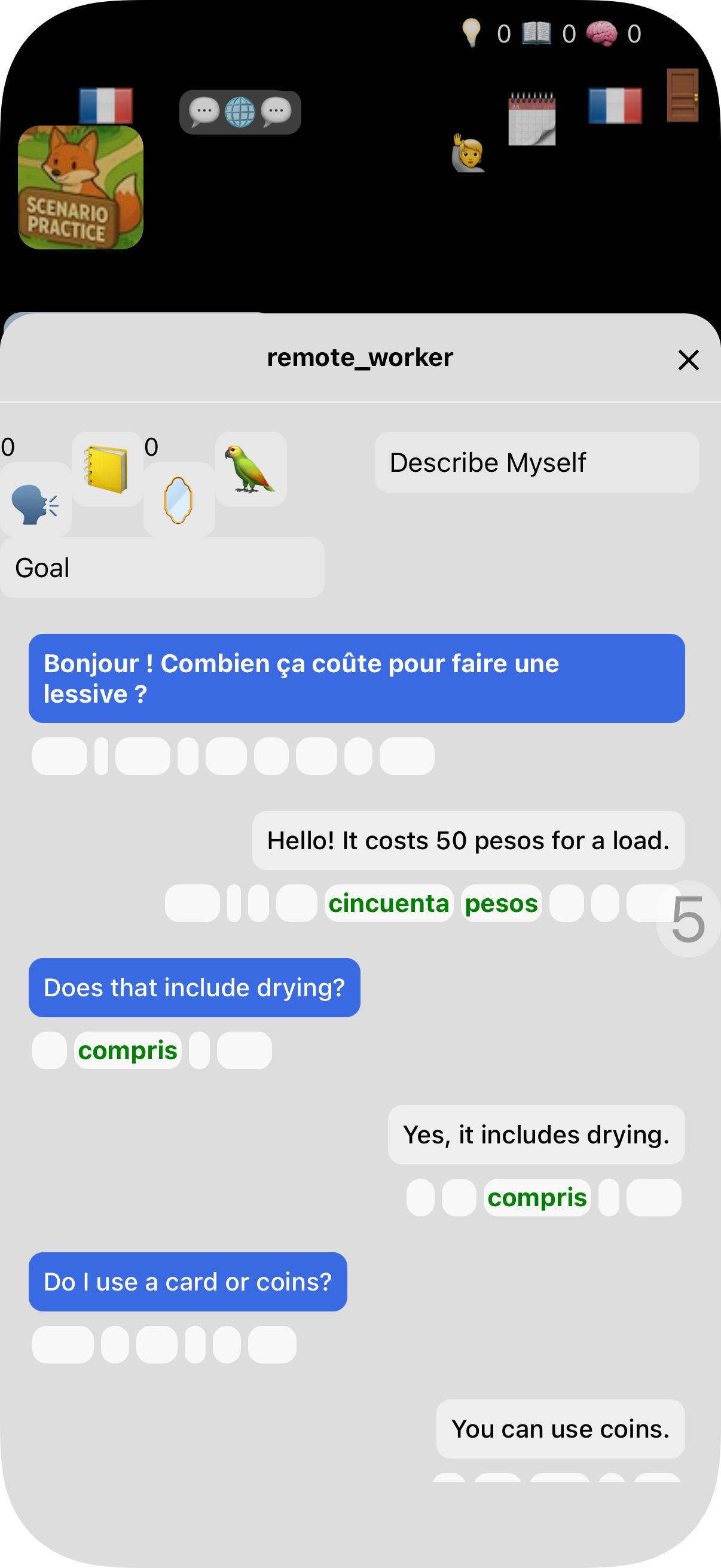
Task: Tap 'compris' under 'Does that include drying?'
Action: click(128, 1050)
